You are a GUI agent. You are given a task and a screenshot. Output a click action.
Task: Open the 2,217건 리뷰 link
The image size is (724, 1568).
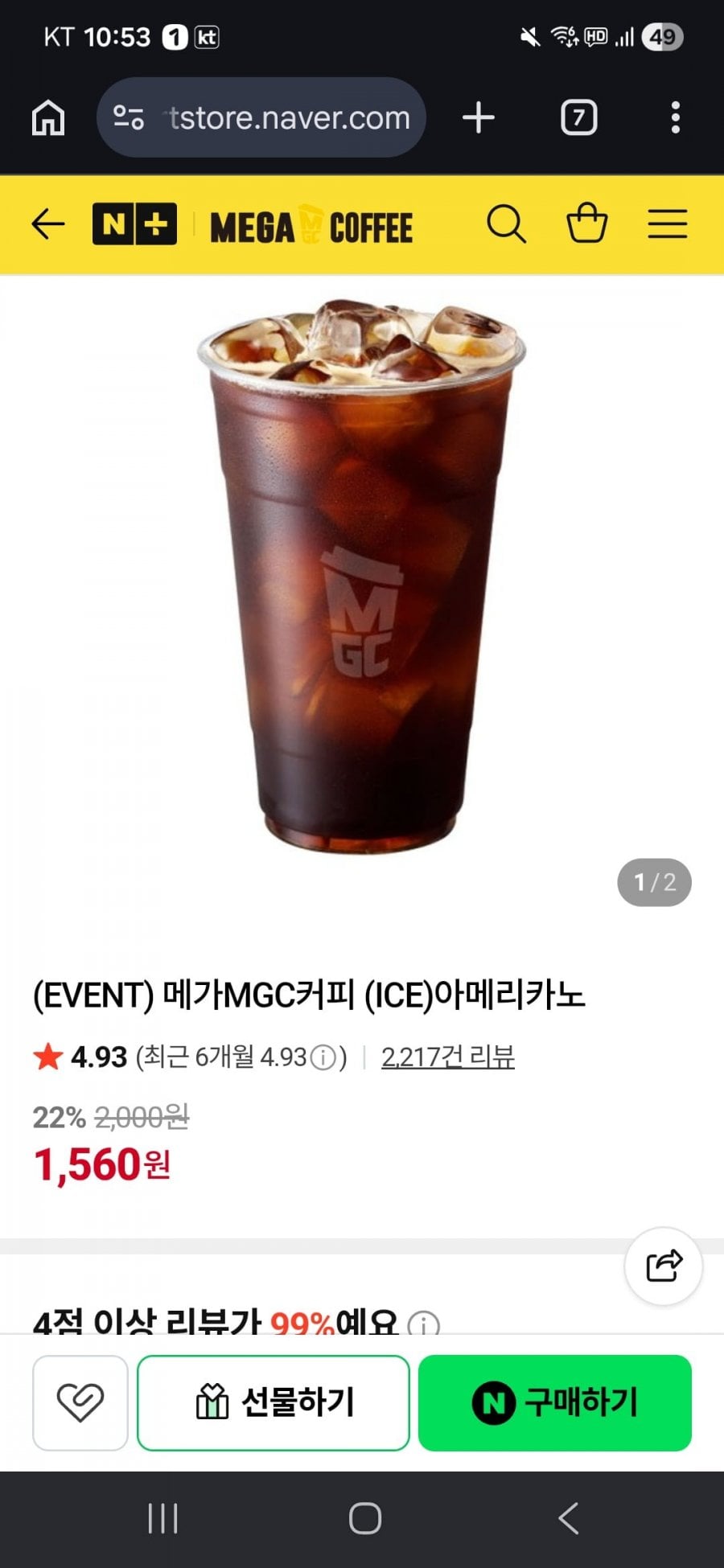(448, 1057)
